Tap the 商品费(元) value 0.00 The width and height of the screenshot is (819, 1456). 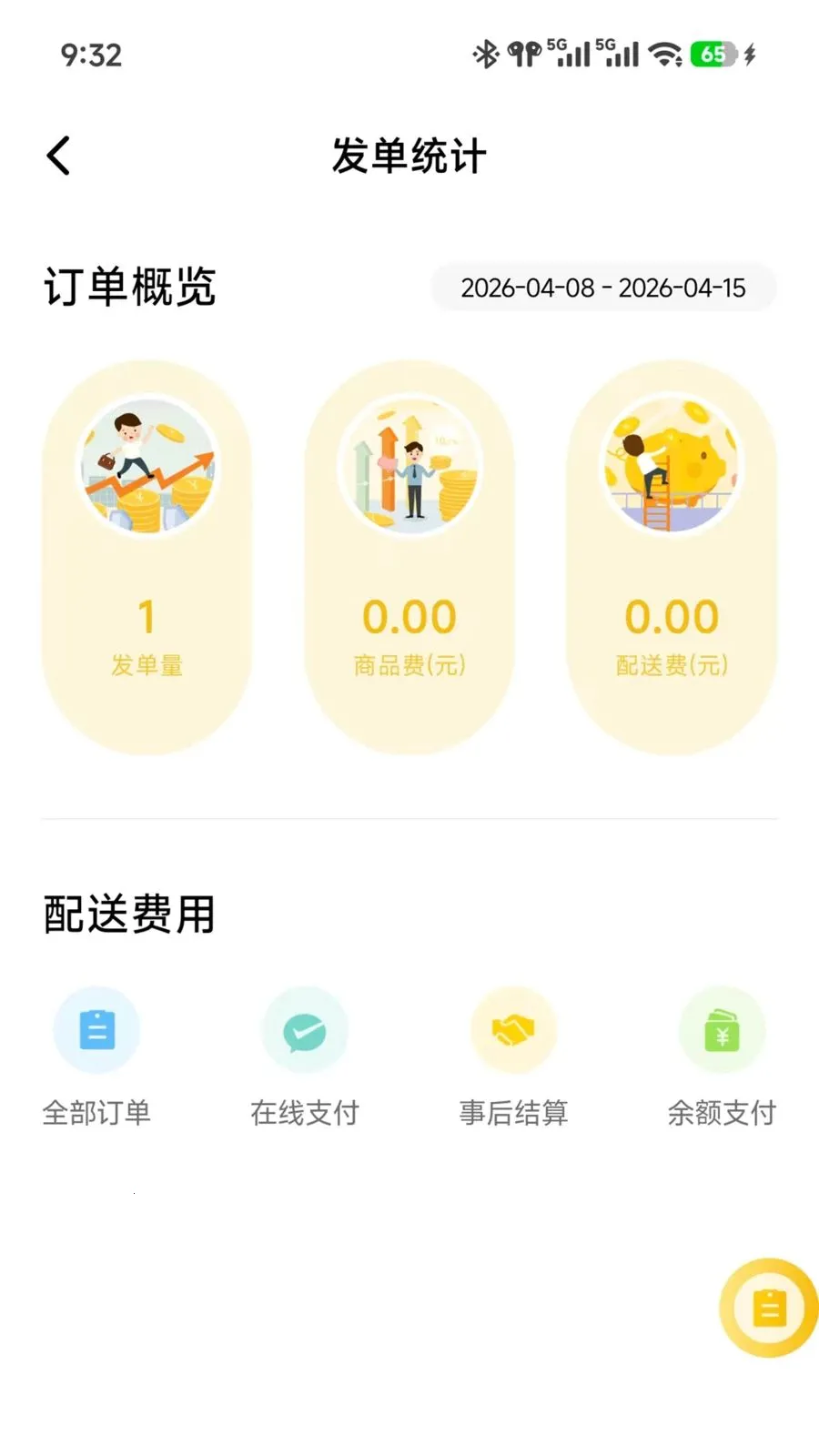tap(410, 615)
